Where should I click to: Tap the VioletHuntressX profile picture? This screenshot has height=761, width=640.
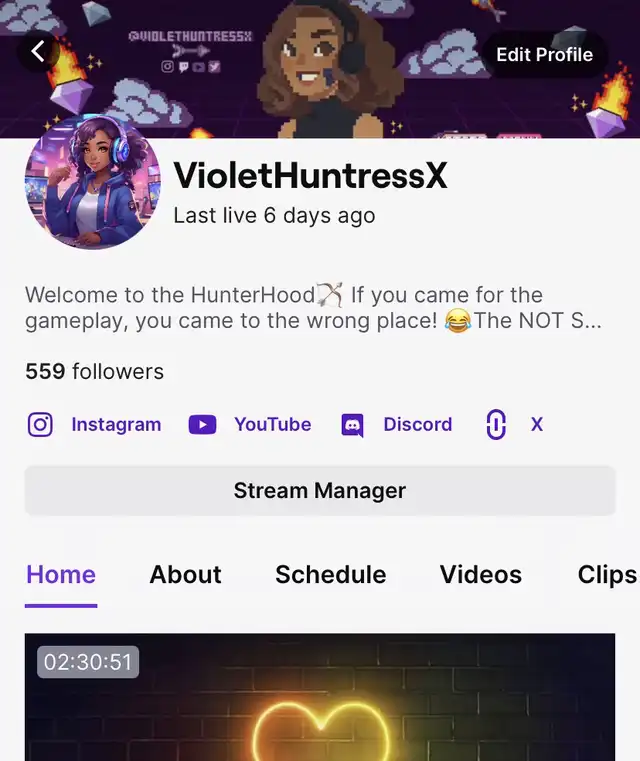point(93,182)
